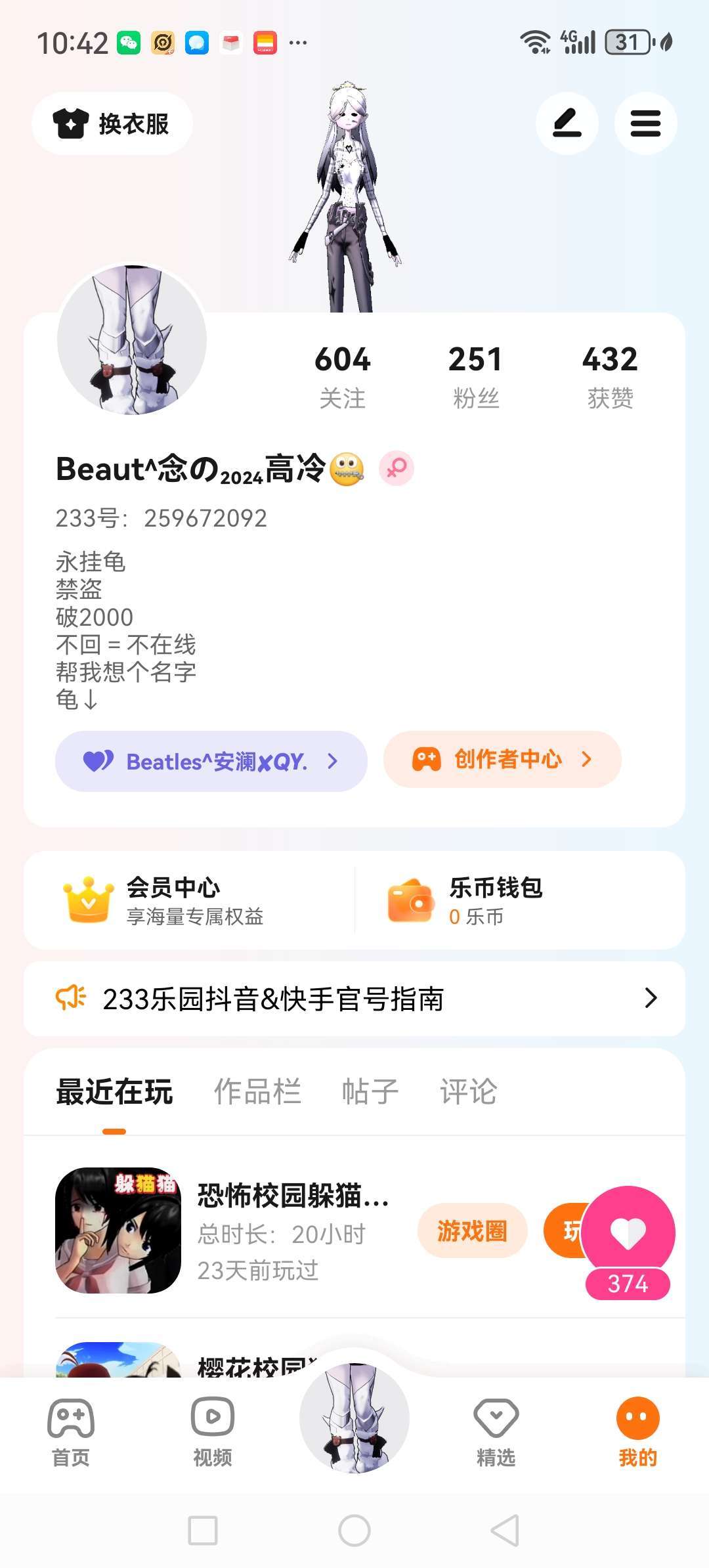Viewport: 709px width, 1568px height.
Task: Switch to the 评论 tab
Action: (x=469, y=1091)
